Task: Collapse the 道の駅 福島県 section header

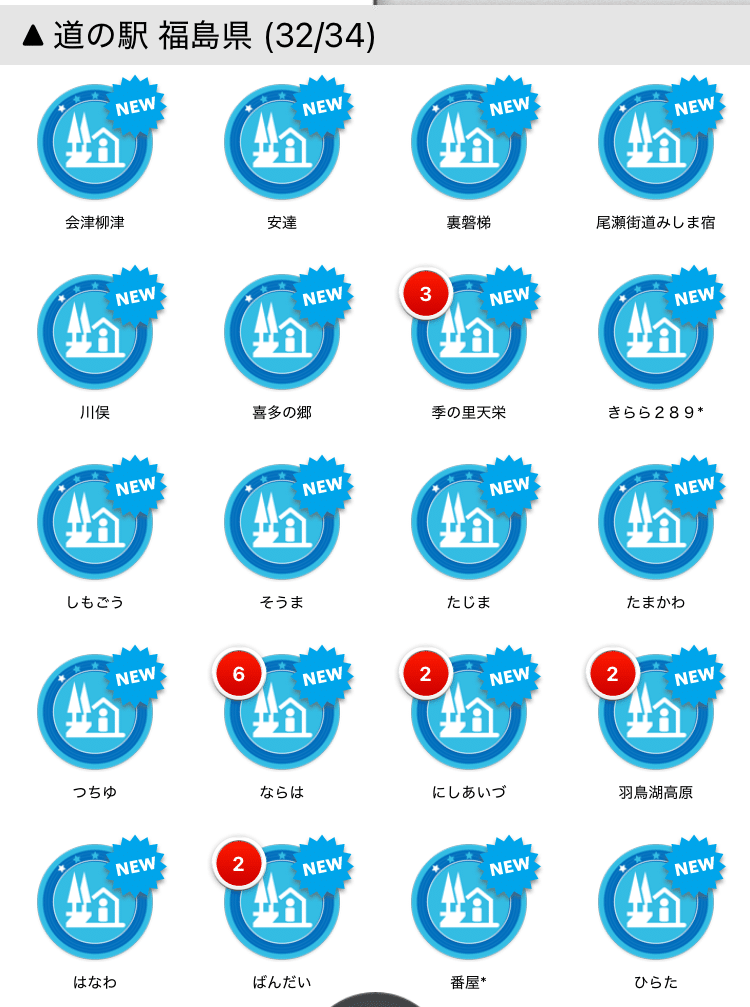Action: [200, 37]
